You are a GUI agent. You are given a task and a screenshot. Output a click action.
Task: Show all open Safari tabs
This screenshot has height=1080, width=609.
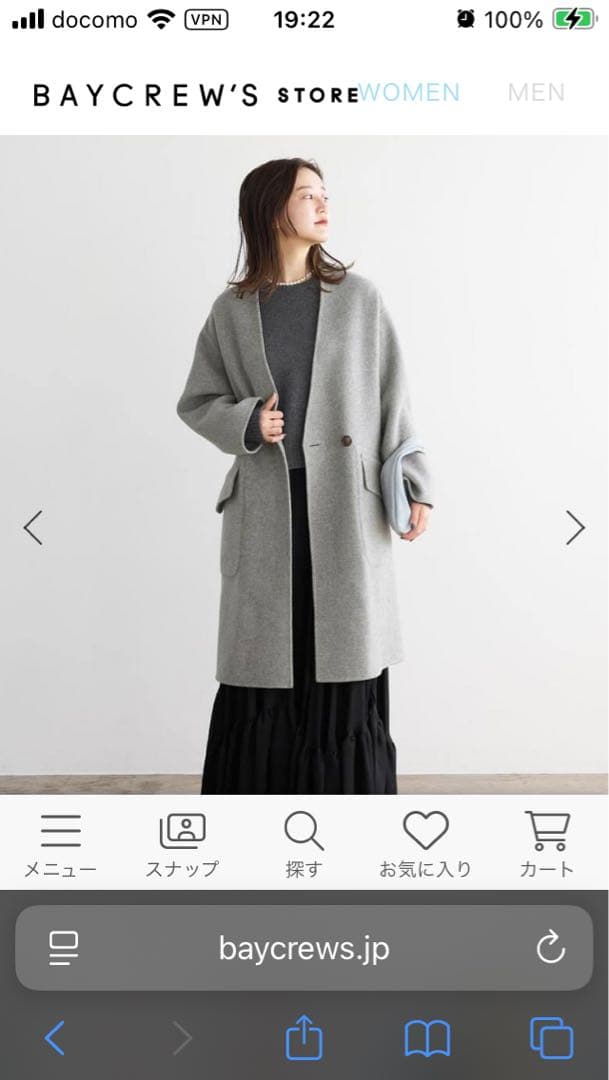click(551, 1039)
